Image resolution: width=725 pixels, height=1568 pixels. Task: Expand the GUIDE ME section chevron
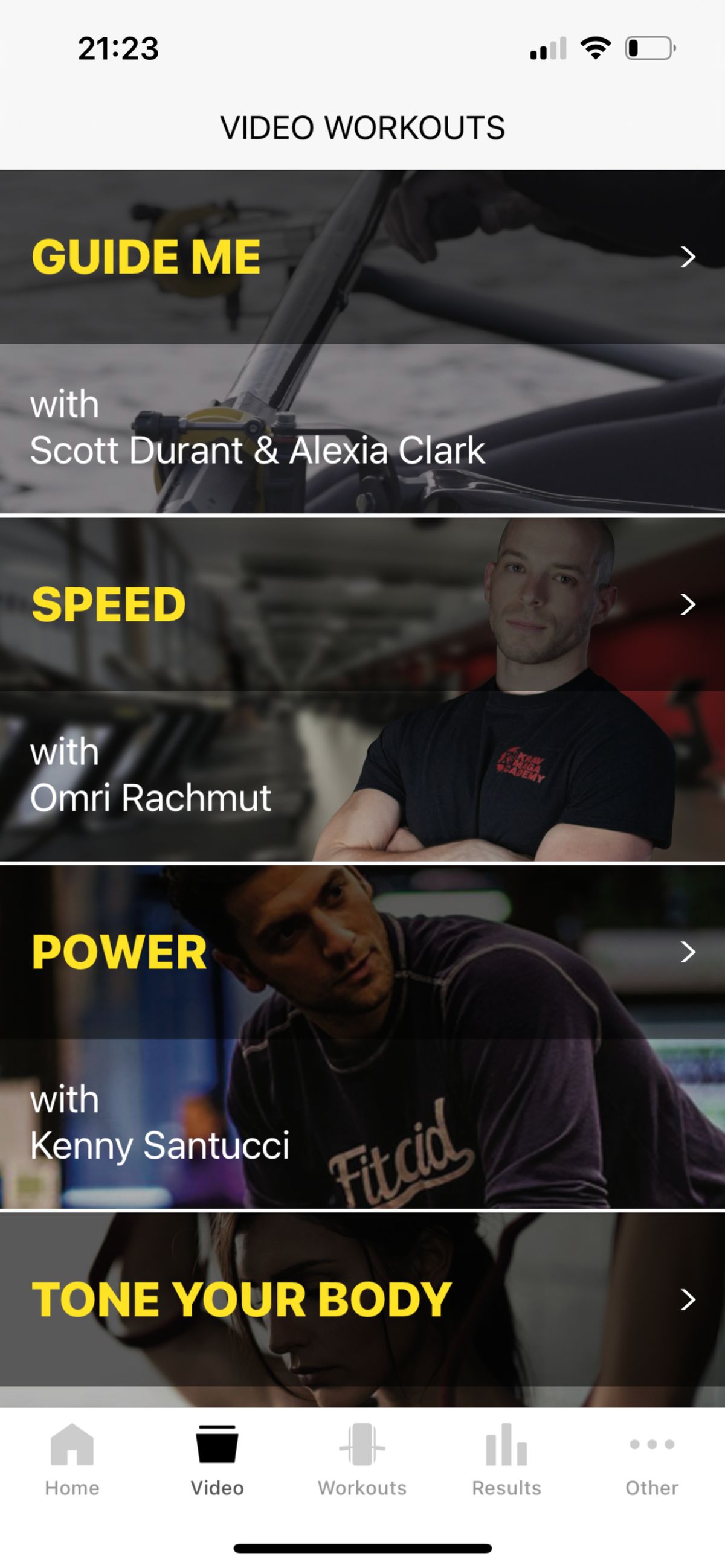coord(689,258)
